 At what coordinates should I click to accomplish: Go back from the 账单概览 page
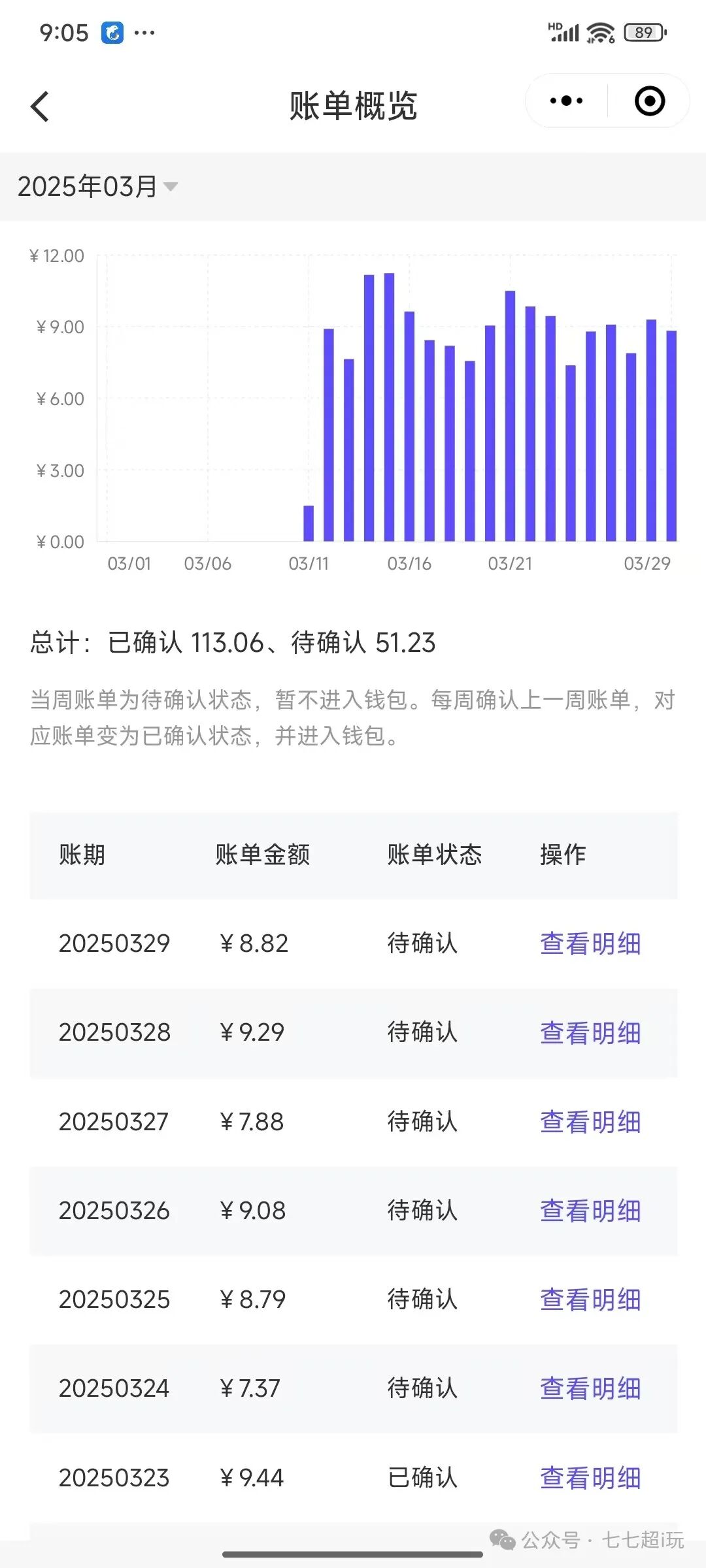pos(41,106)
